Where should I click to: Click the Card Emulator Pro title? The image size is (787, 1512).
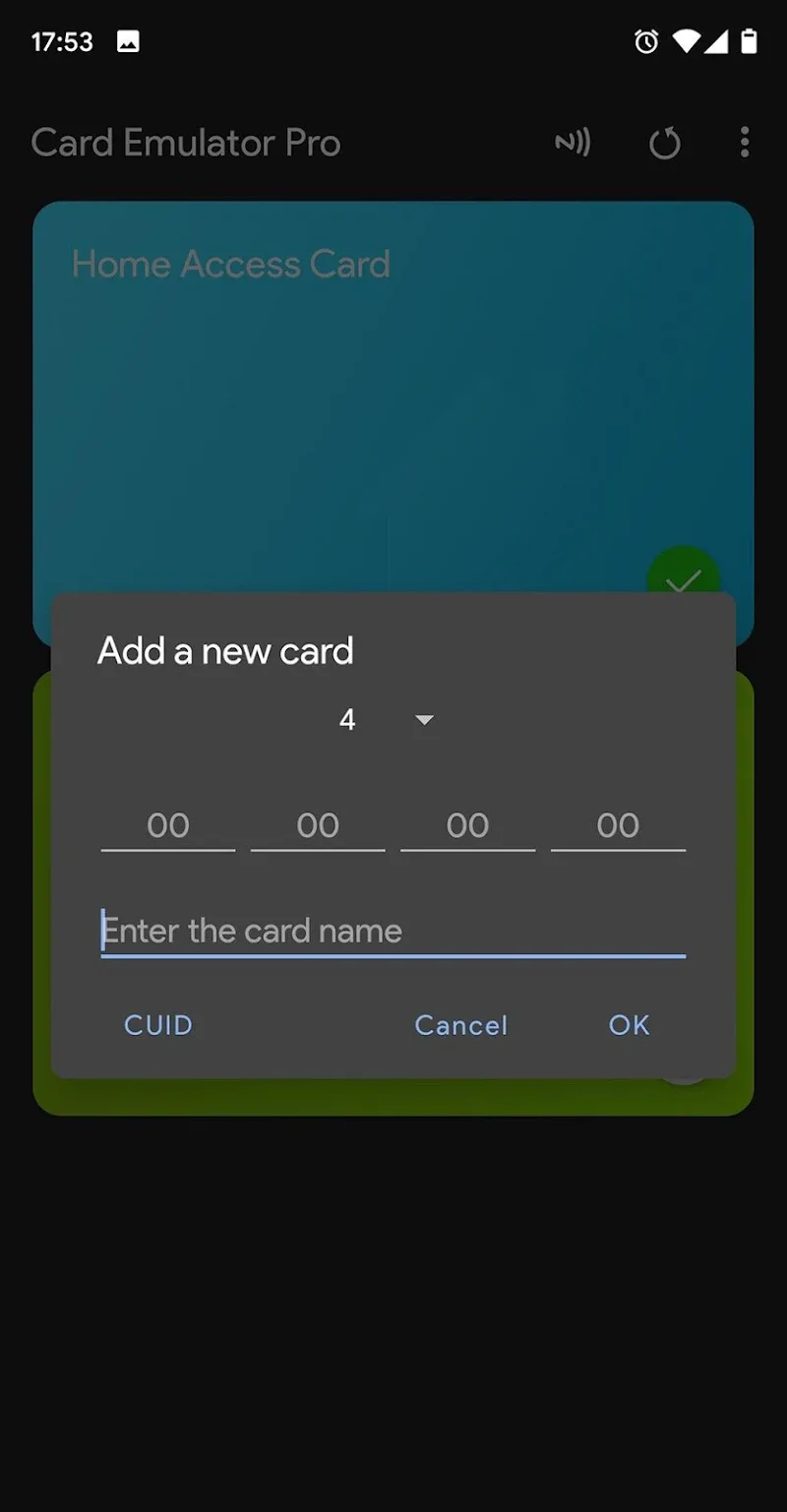tap(186, 143)
